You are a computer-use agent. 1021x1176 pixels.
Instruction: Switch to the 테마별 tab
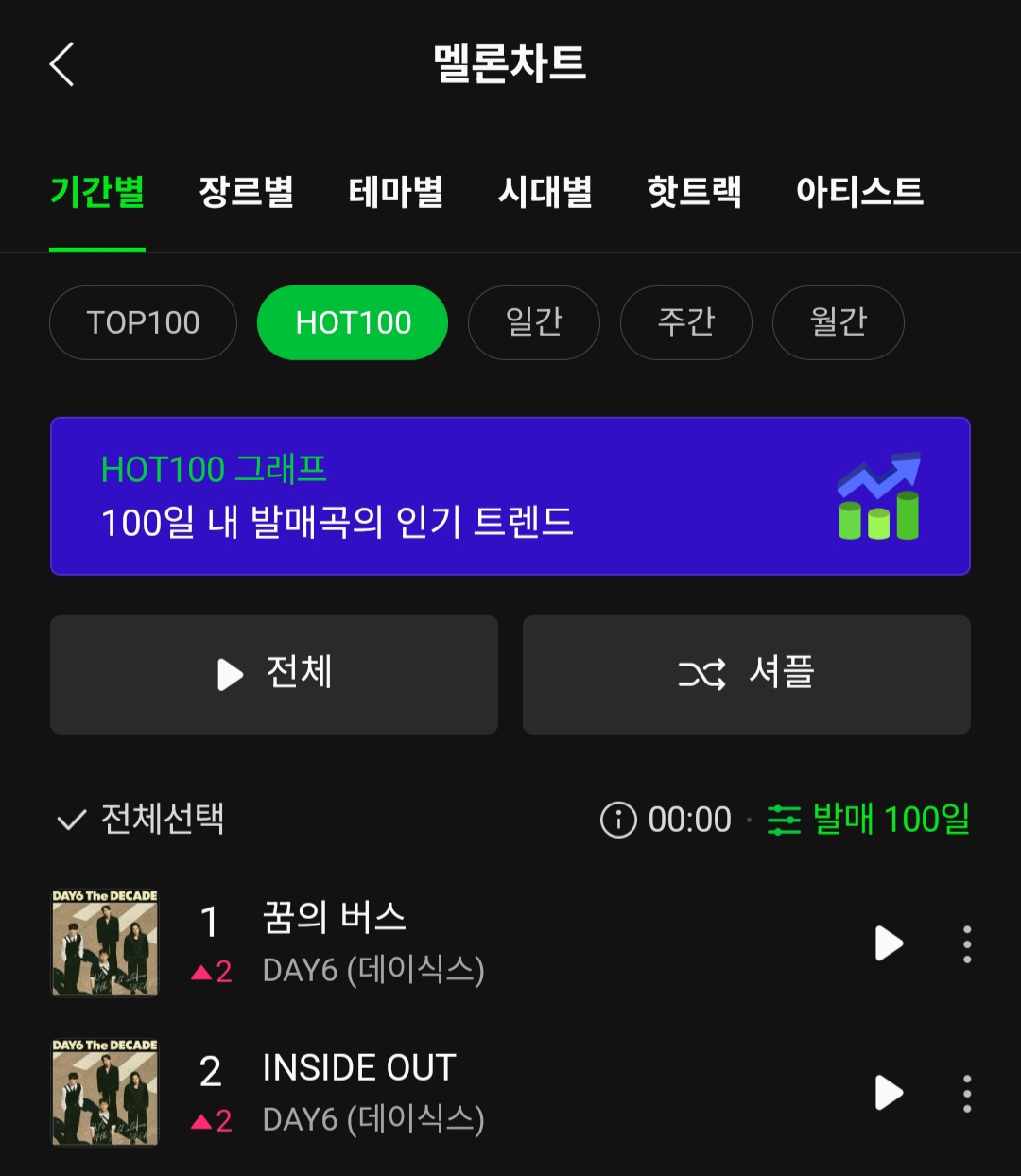click(x=395, y=192)
